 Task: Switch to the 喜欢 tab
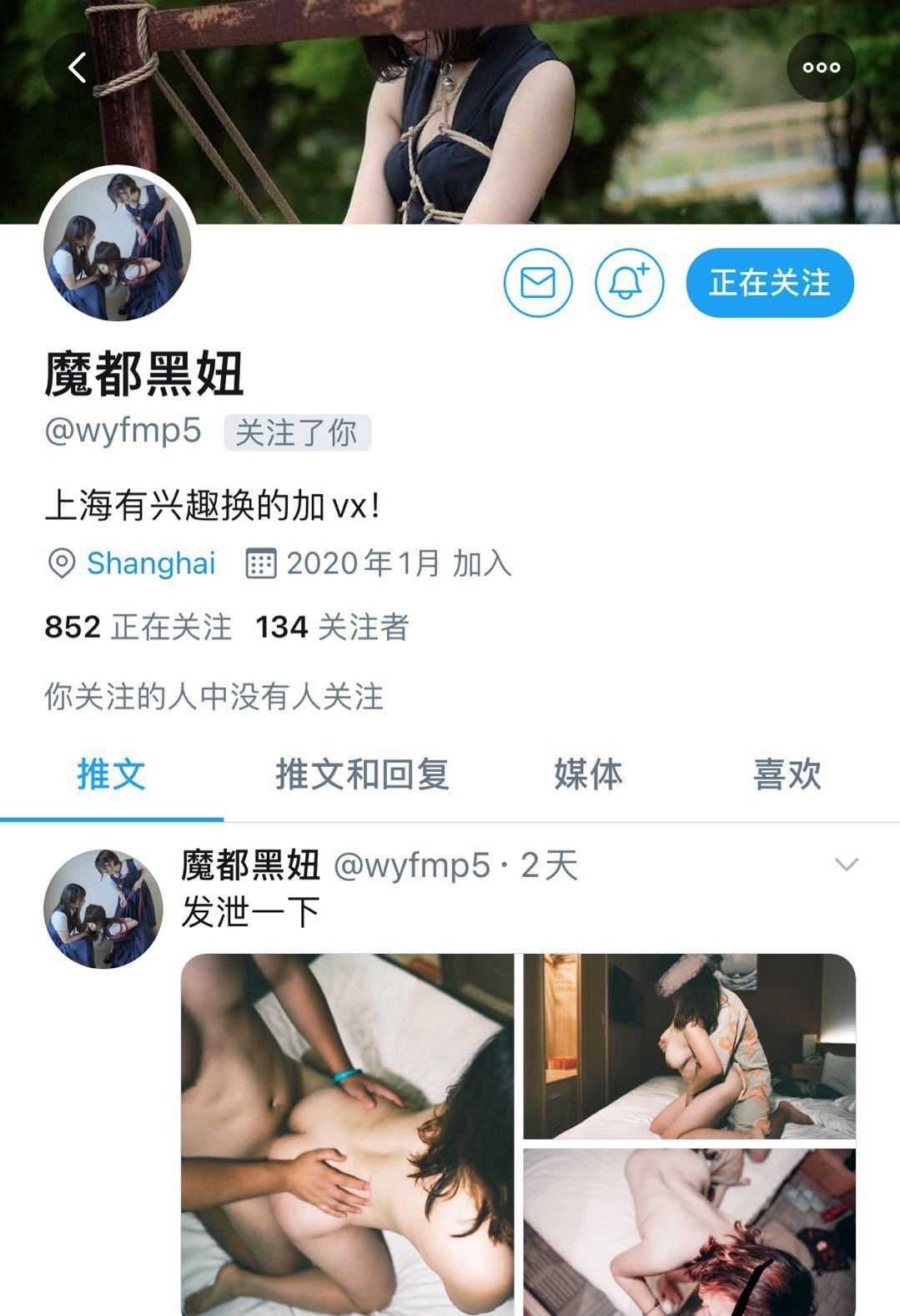[787, 774]
